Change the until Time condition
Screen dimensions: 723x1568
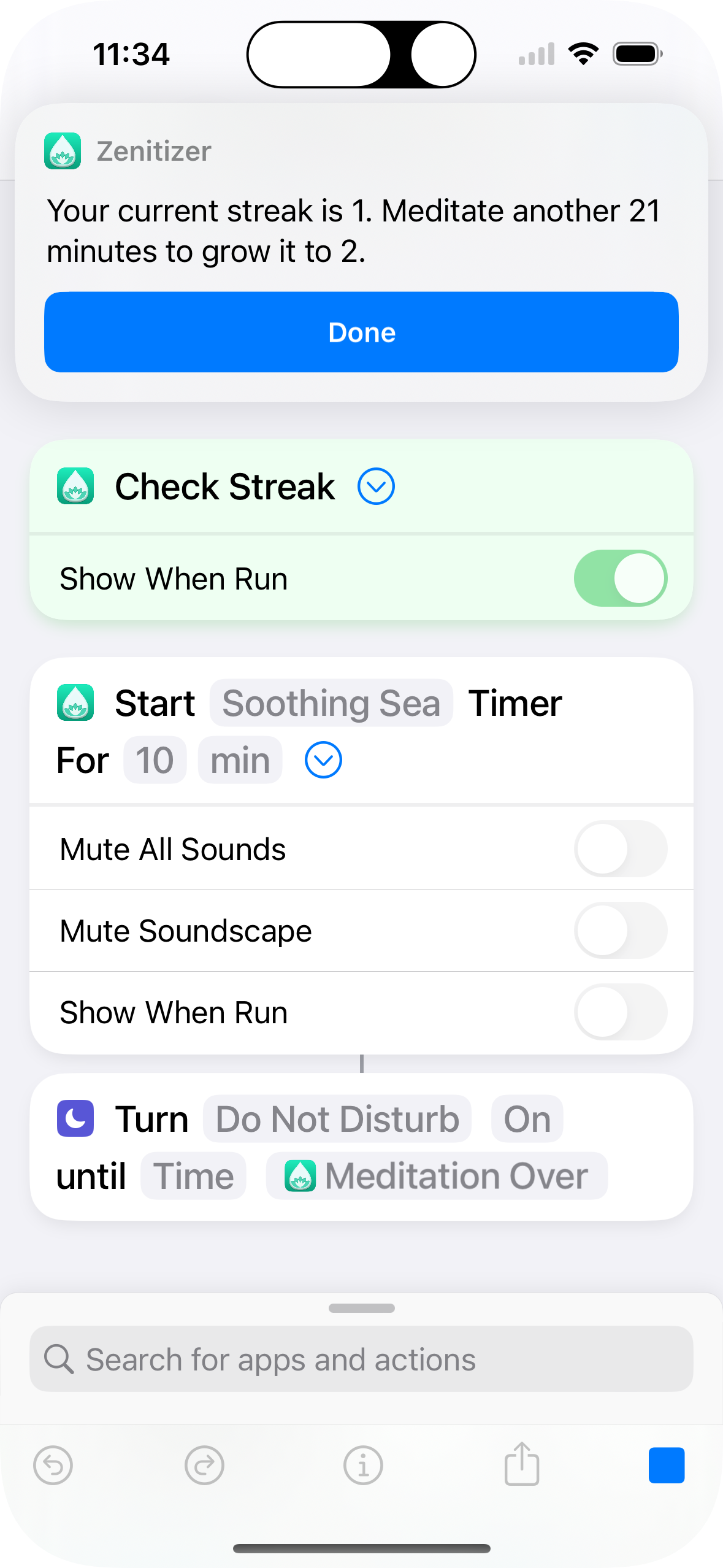tap(193, 1176)
